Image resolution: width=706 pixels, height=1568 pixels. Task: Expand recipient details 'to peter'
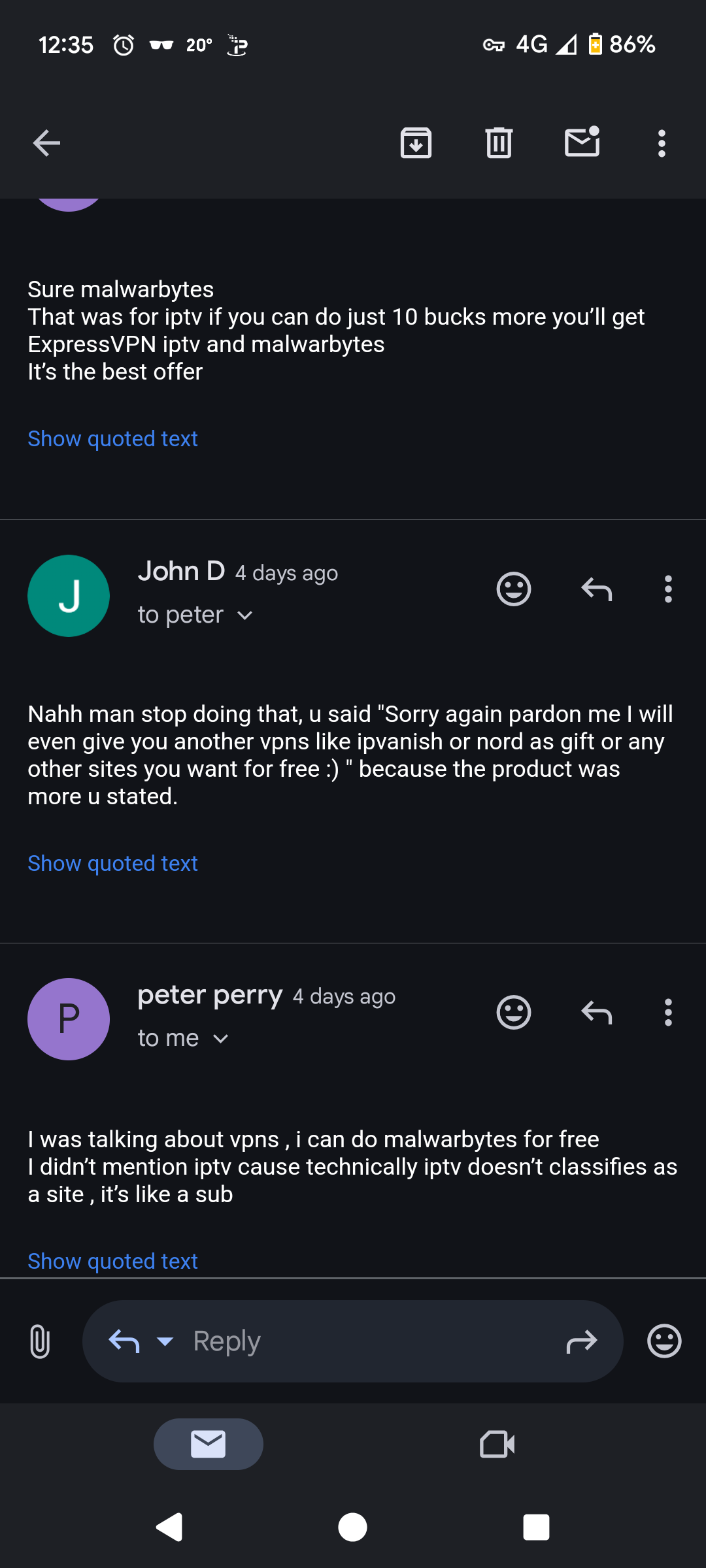pos(195,615)
